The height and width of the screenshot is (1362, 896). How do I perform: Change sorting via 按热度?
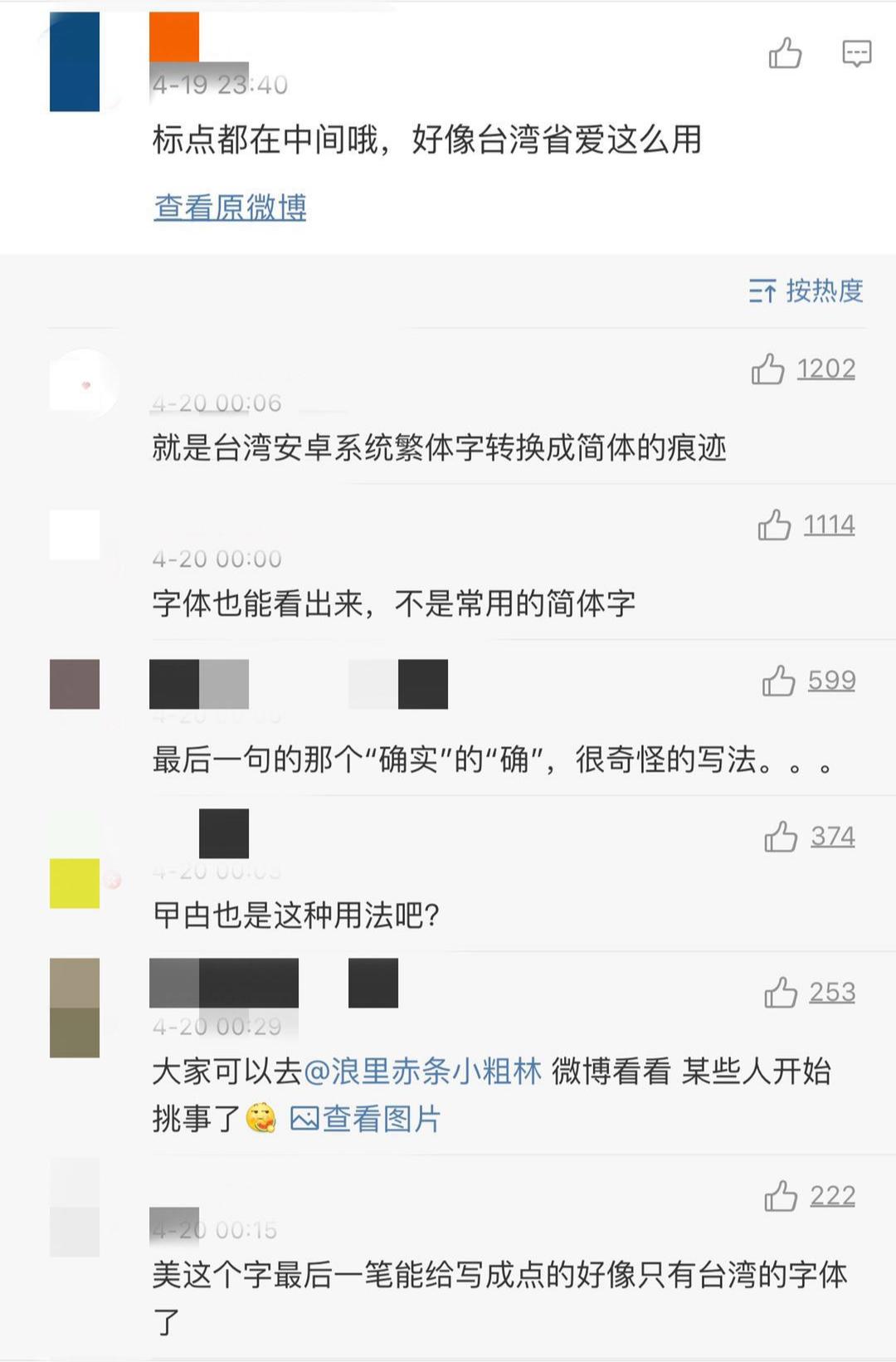pyautogui.click(x=806, y=290)
